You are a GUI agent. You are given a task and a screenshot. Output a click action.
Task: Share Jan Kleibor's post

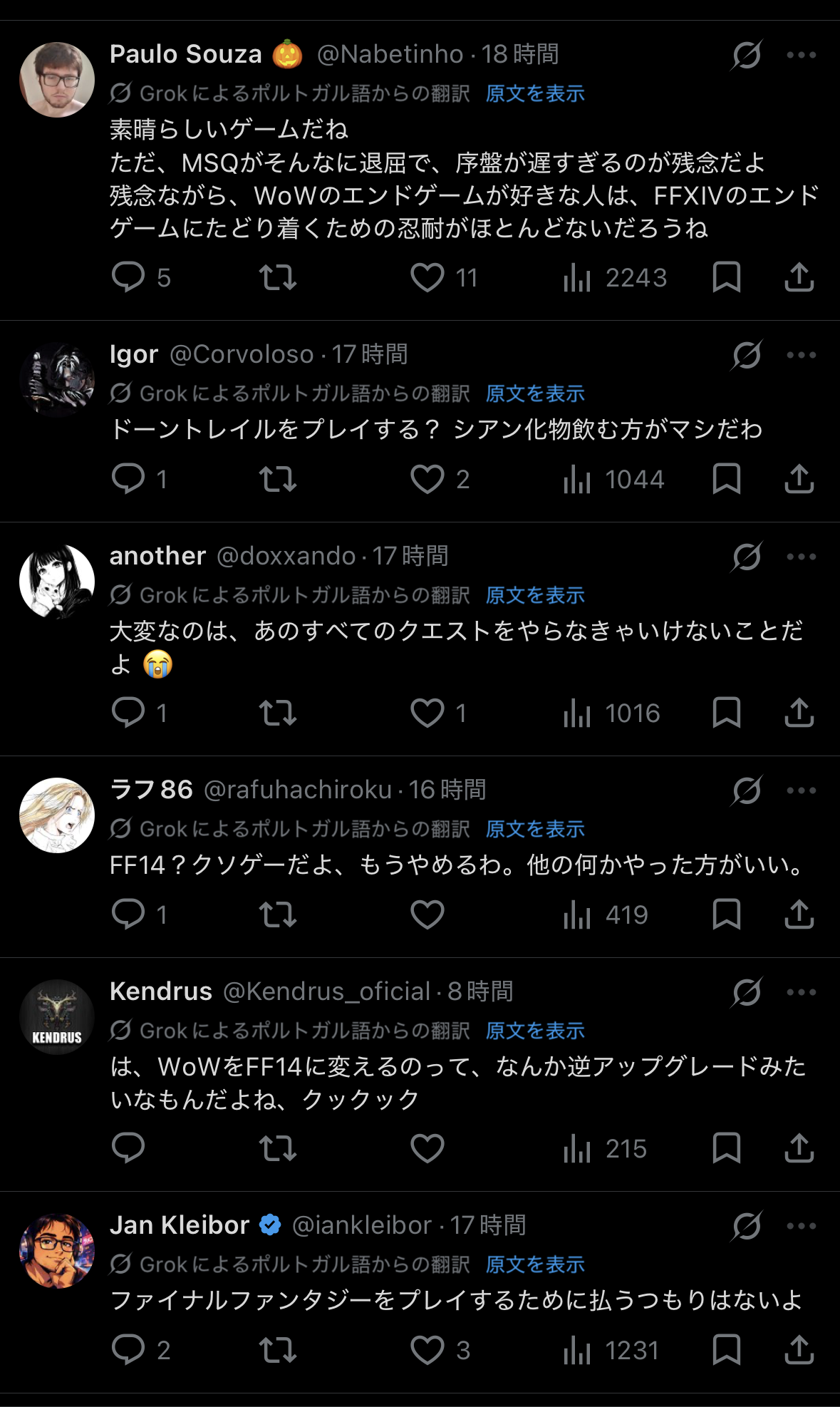(799, 1350)
